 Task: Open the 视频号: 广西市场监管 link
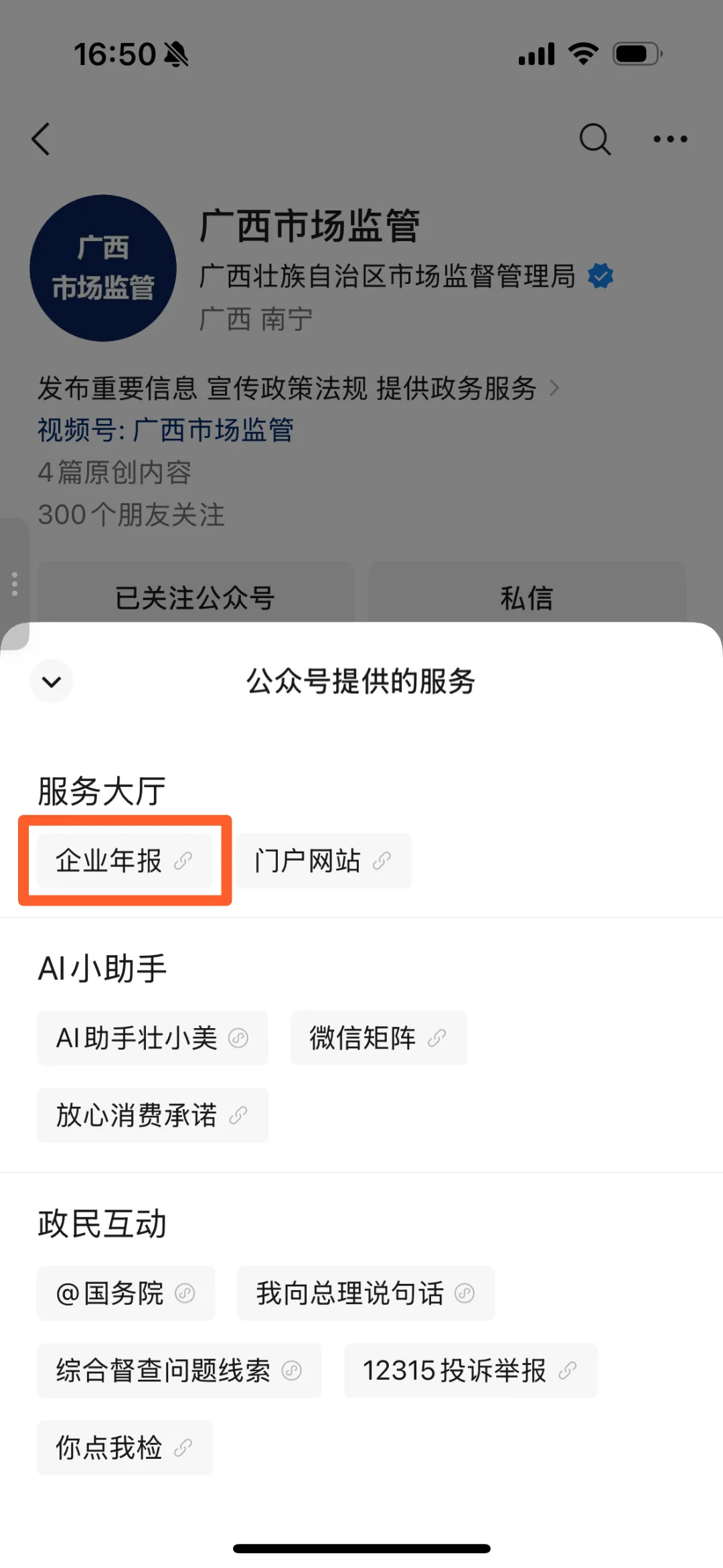[x=165, y=430]
